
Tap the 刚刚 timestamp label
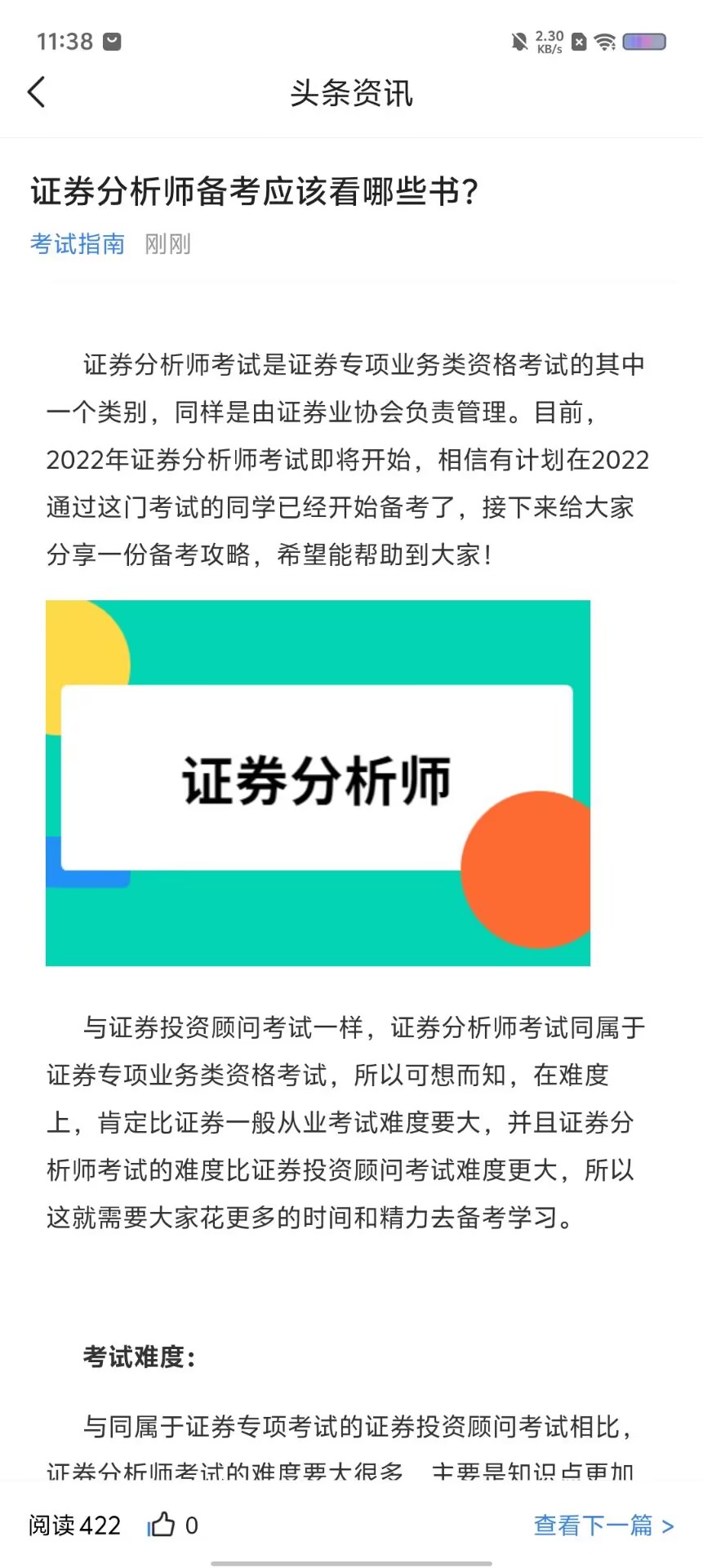click(x=167, y=244)
